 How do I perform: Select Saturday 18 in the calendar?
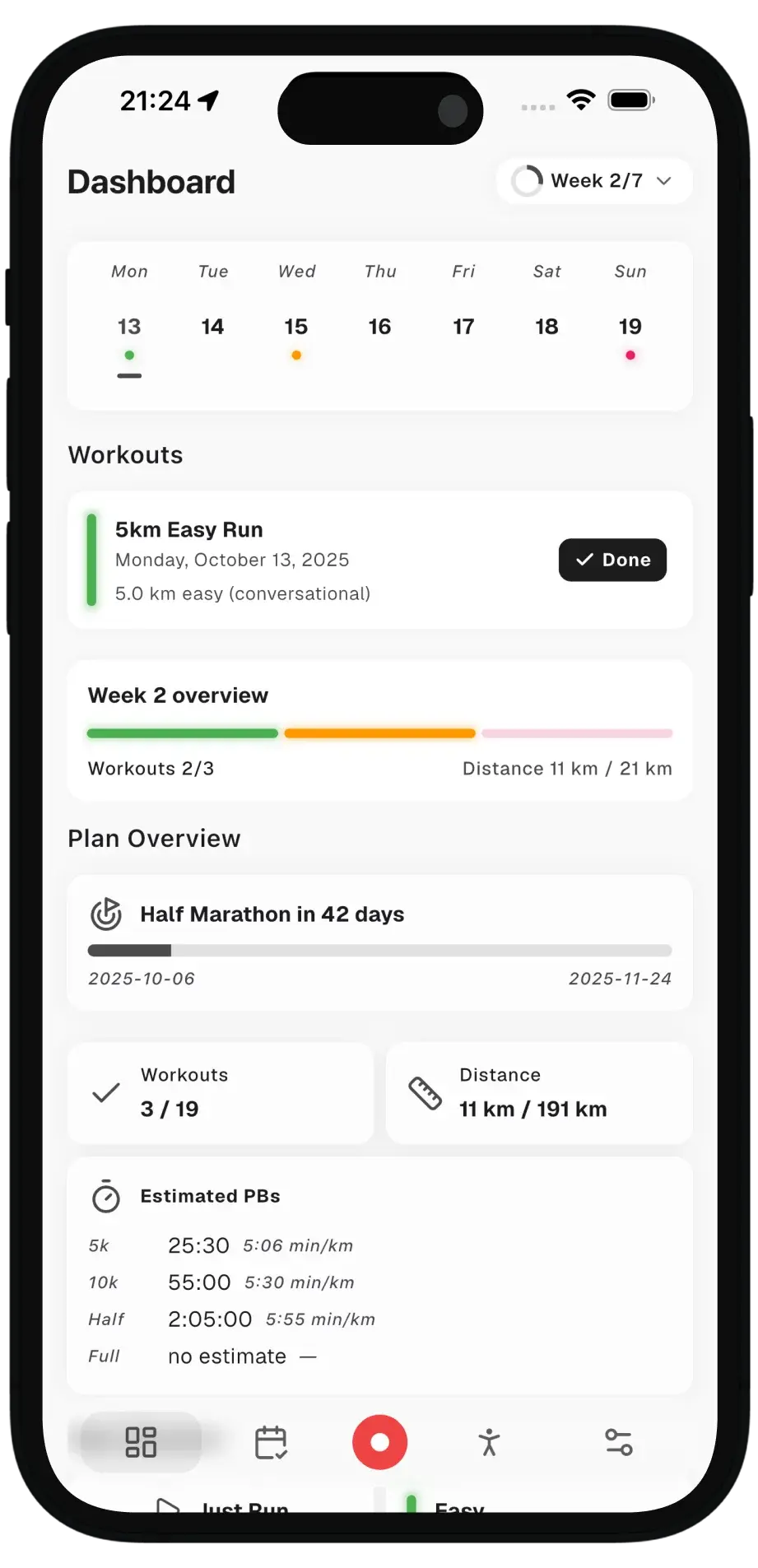tap(546, 328)
